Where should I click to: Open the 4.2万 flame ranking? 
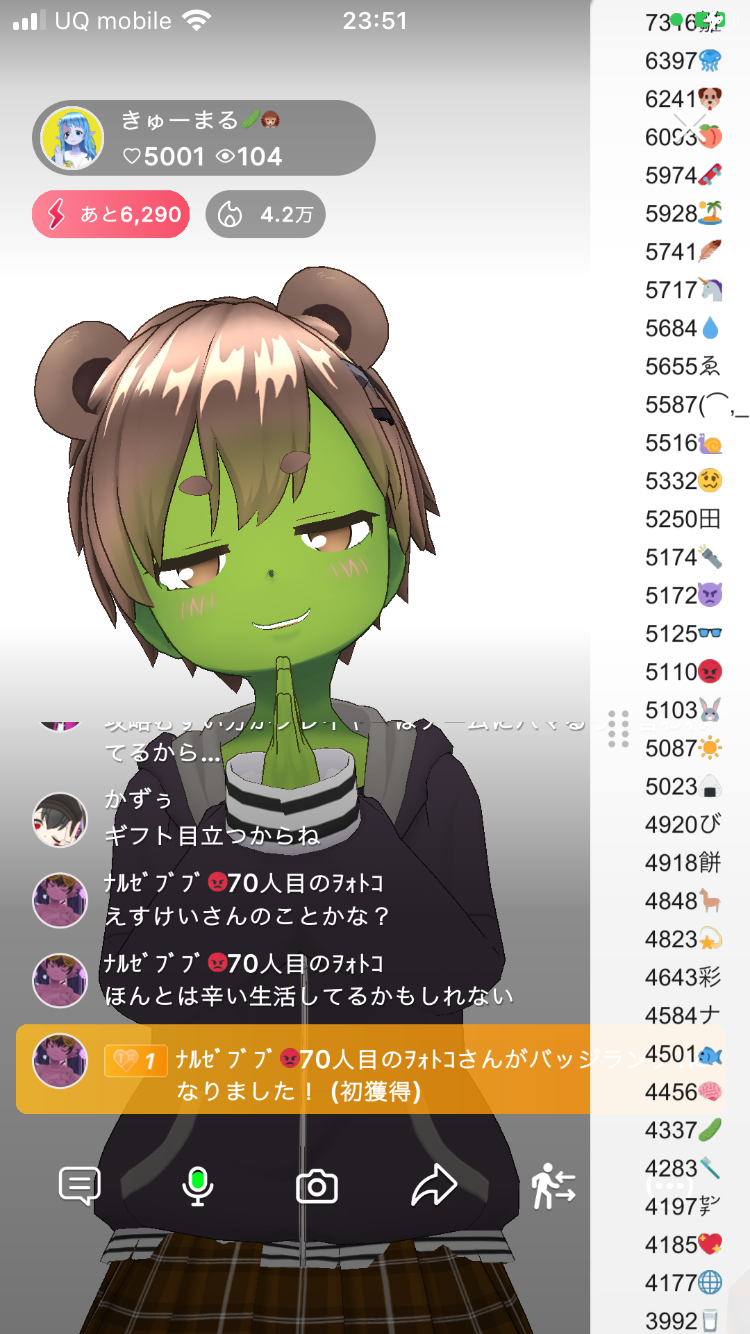coord(265,214)
